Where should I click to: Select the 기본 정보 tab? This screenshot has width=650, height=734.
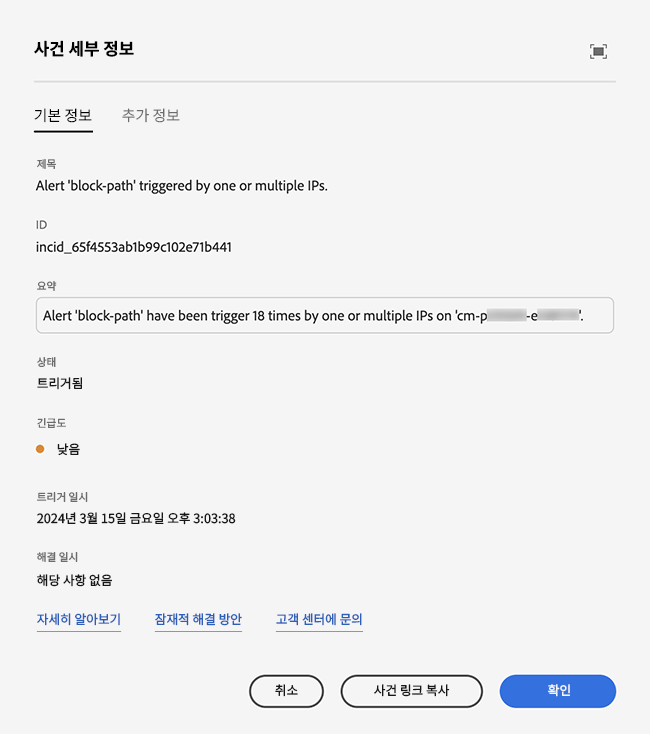(x=64, y=115)
